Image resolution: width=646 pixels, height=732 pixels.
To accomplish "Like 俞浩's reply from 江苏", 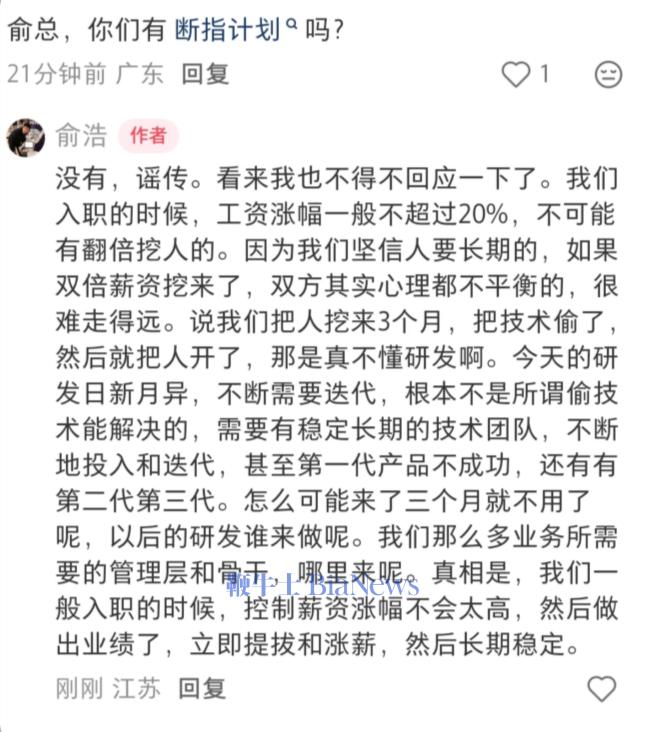I will coord(601,688).
